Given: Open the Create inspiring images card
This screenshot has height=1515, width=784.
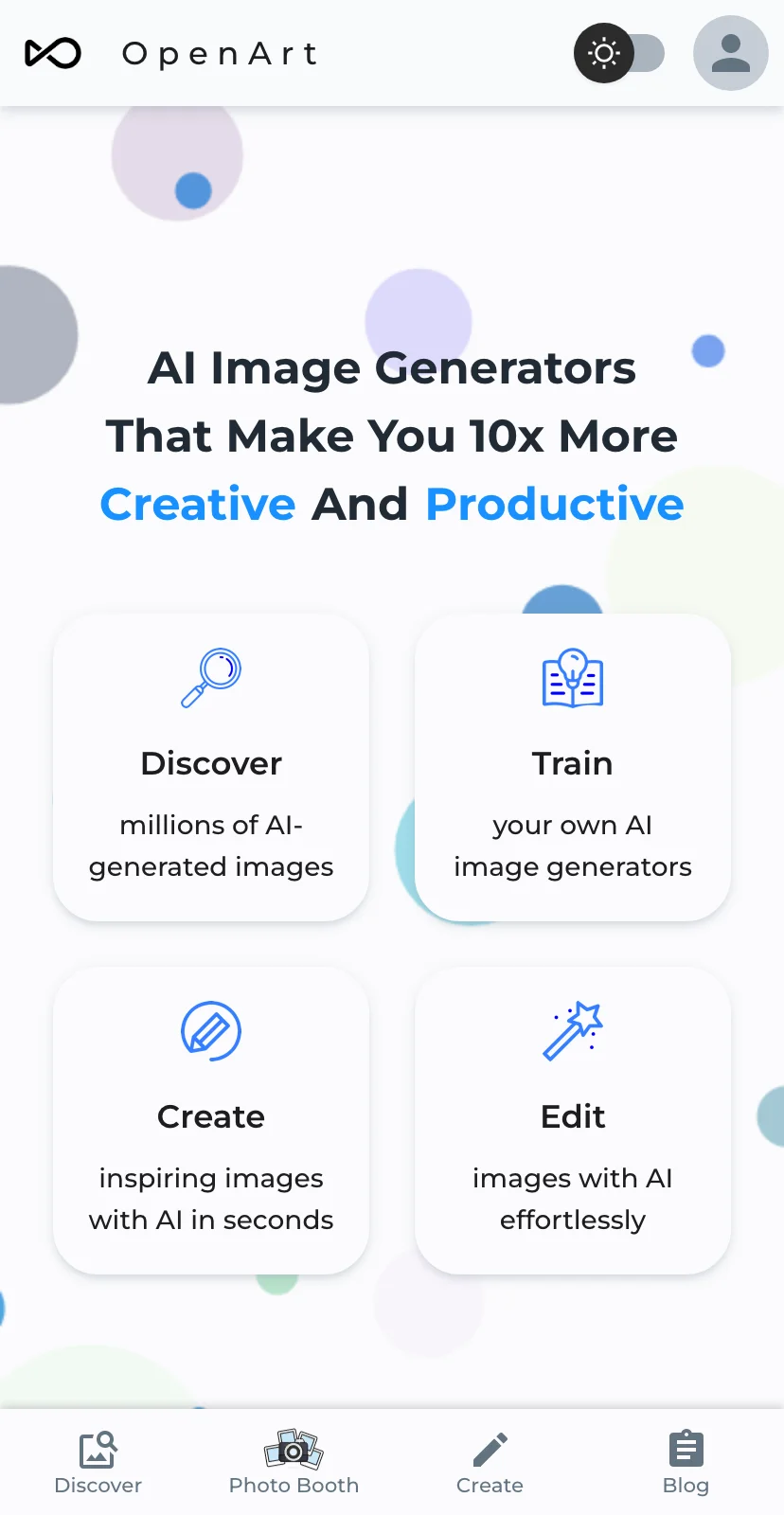Looking at the screenshot, I should (x=211, y=1120).
